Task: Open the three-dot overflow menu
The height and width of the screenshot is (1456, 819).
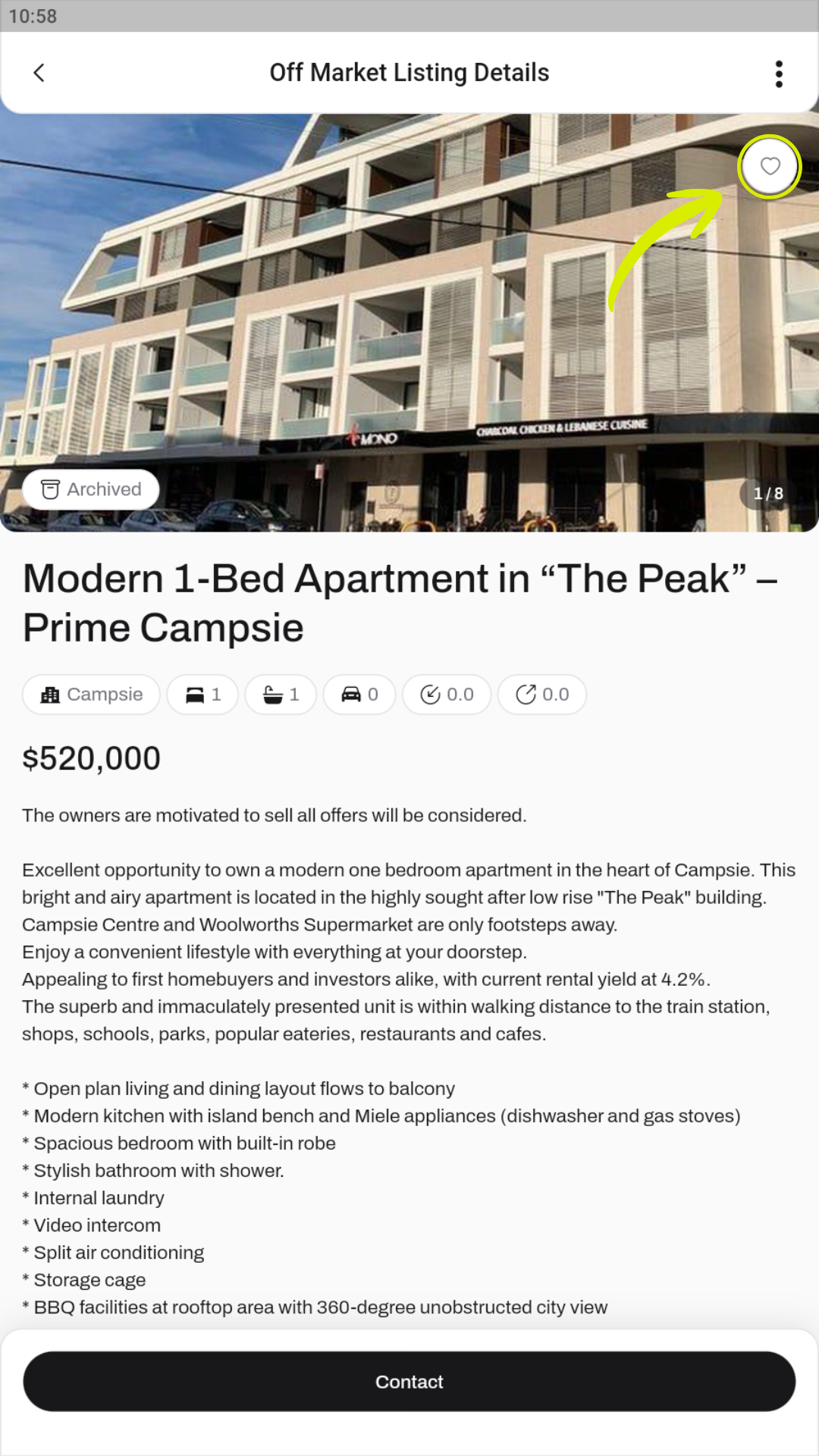Action: pyautogui.click(x=779, y=74)
